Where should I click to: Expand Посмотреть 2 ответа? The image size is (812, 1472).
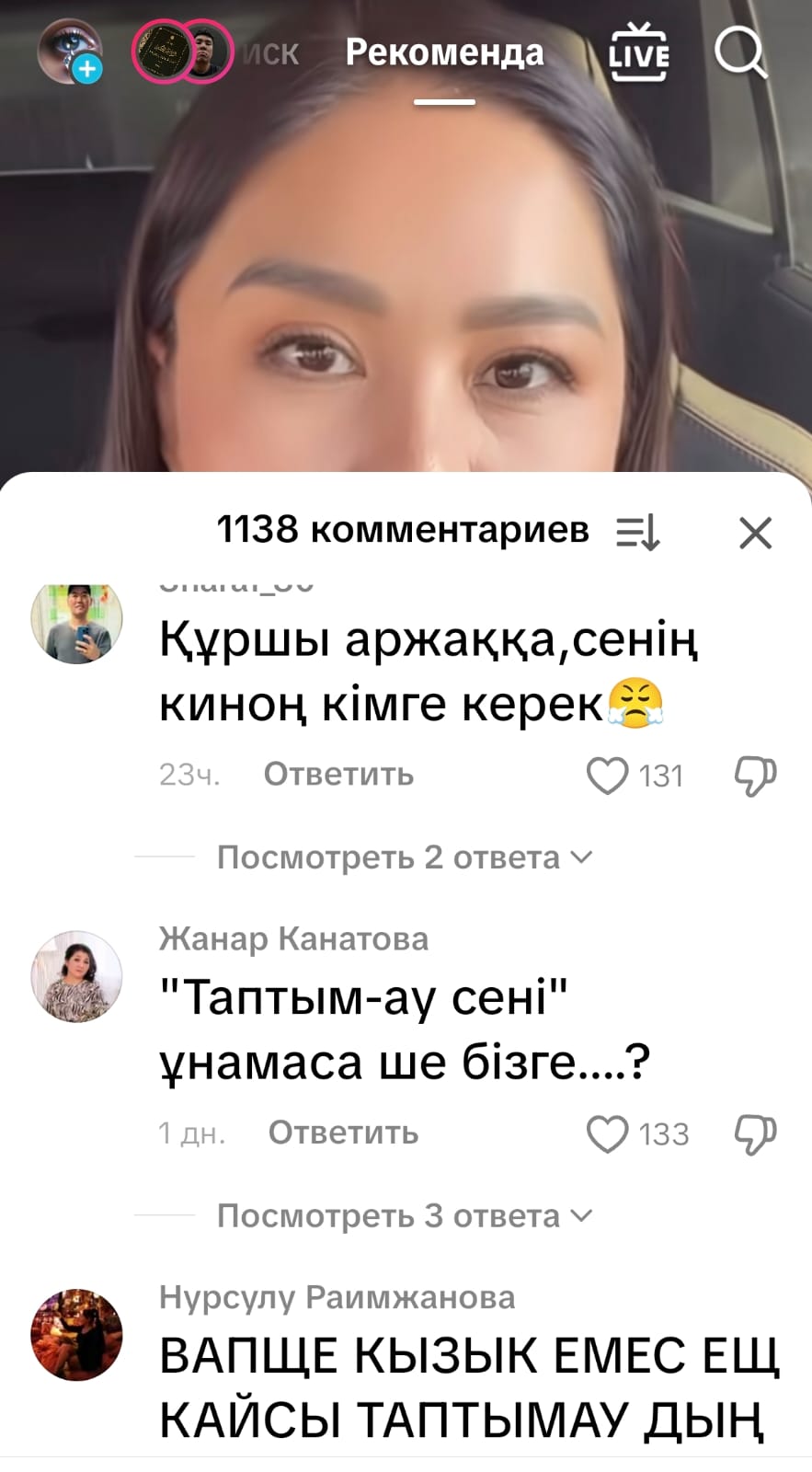pyautogui.click(x=405, y=857)
